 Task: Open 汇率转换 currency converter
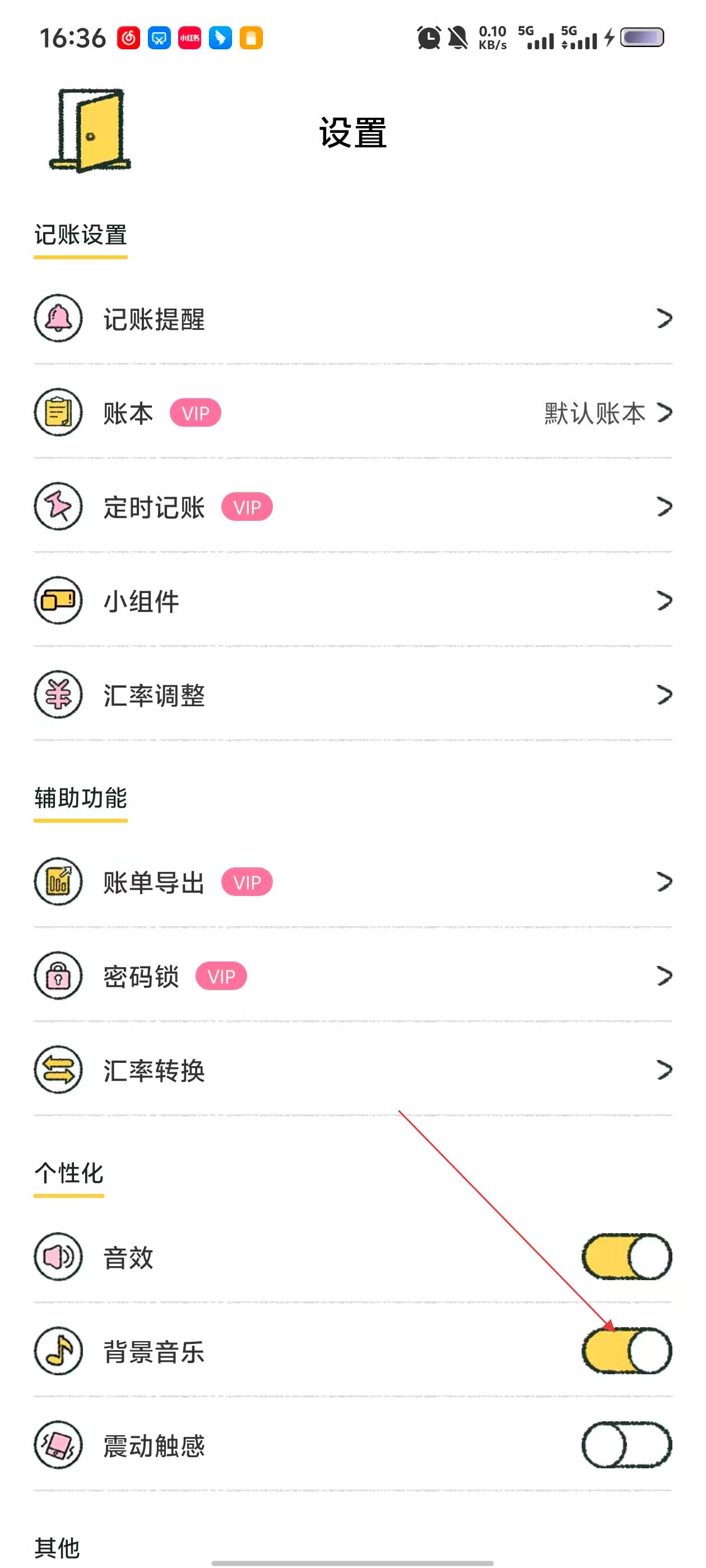pos(352,1070)
